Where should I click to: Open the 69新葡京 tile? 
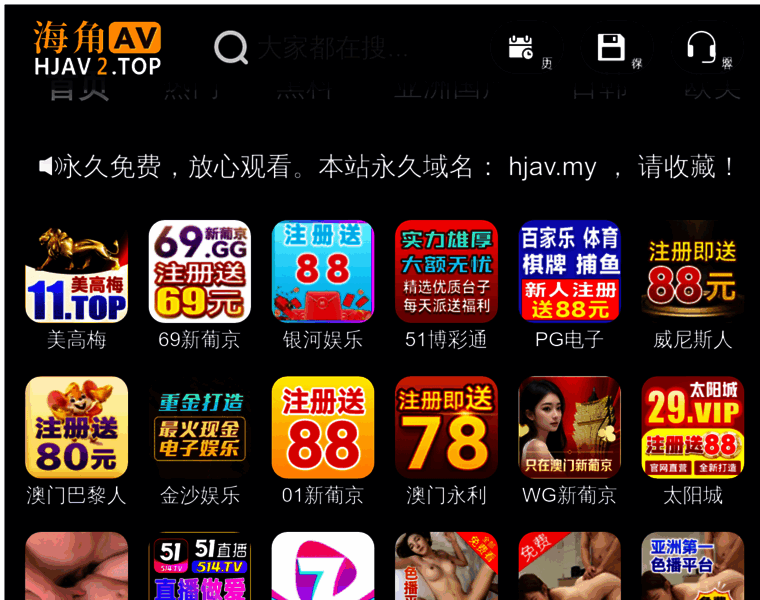tap(199, 272)
